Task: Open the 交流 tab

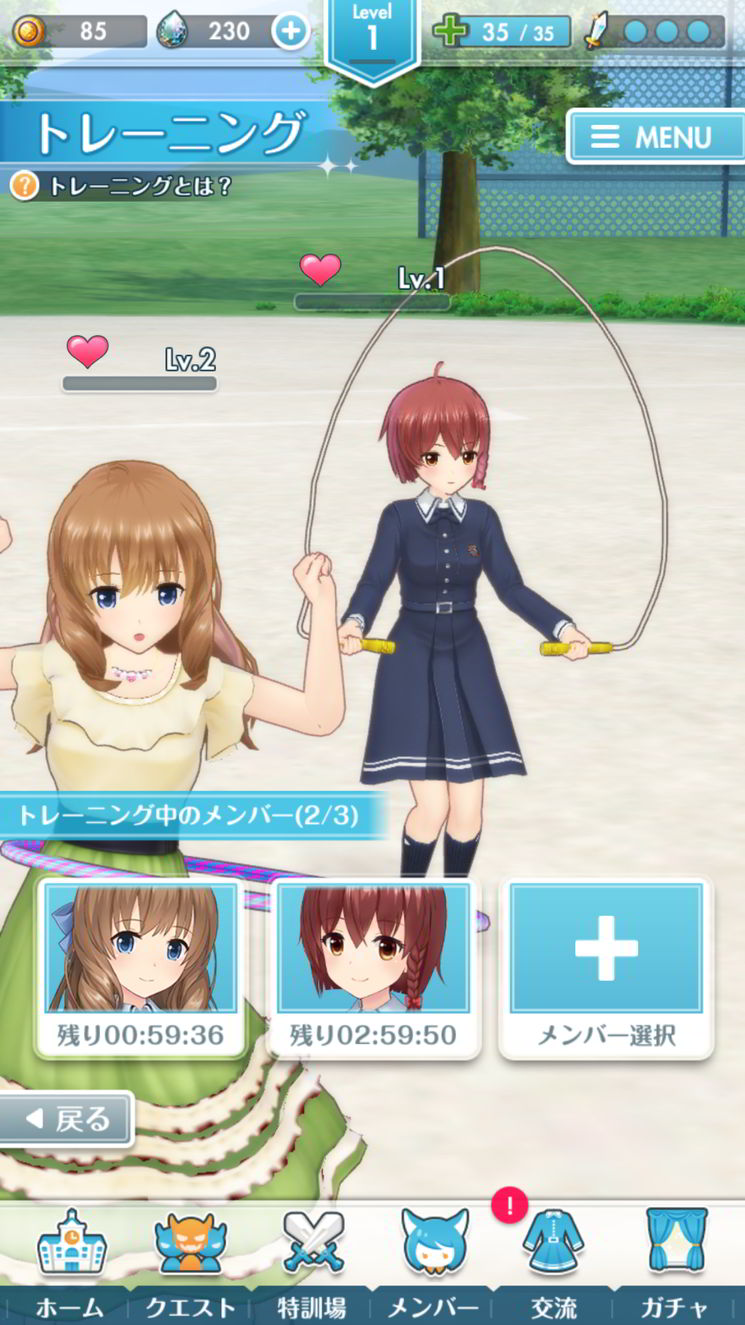Action: [553, 1262]
